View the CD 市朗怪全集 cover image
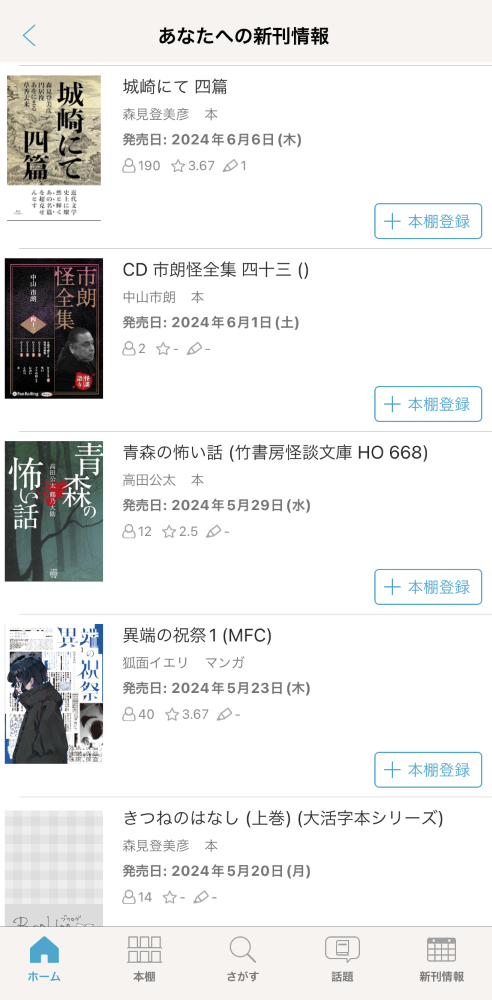 (54, 328)
